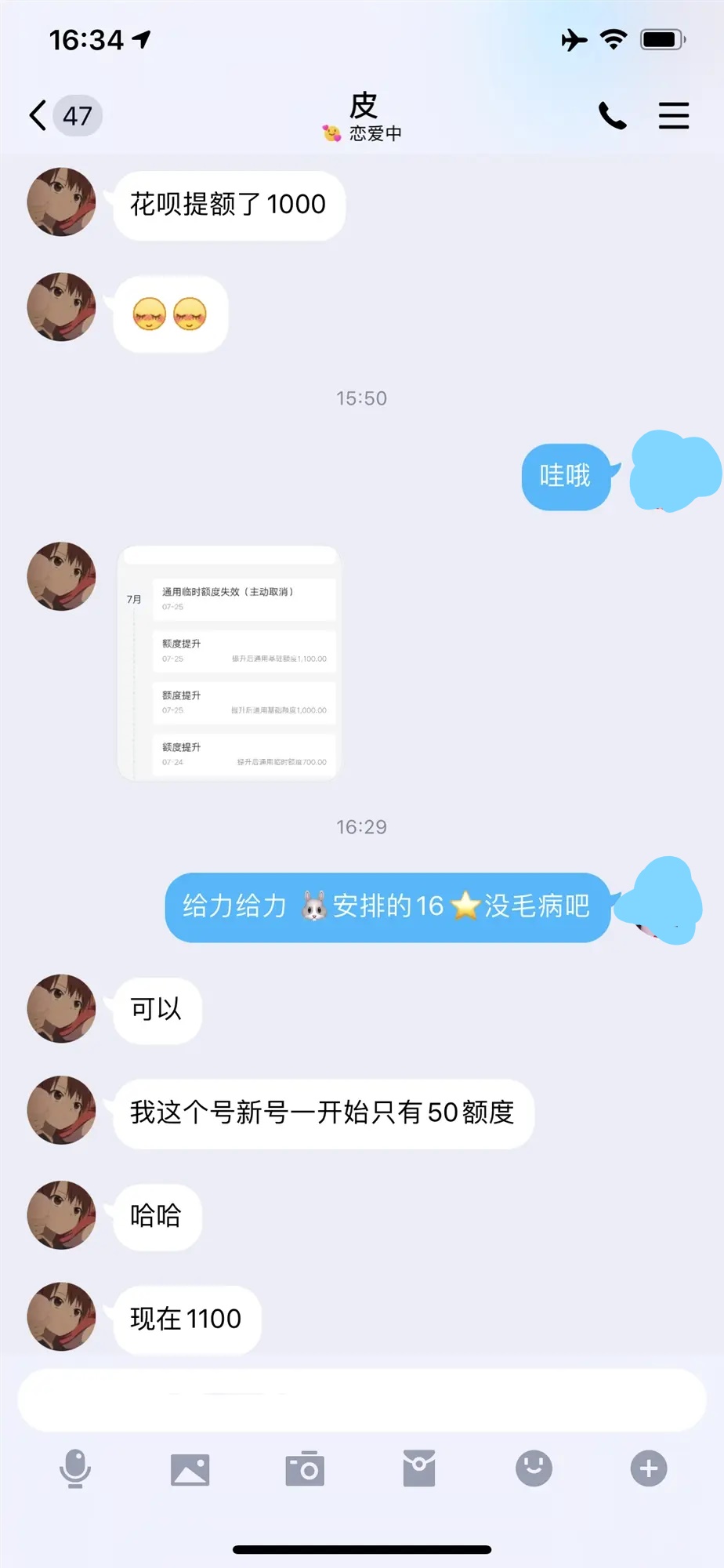This screenshot has height=1568, width=724.
Task: Record a voice message with microphone
Action: coord(75,1468)
